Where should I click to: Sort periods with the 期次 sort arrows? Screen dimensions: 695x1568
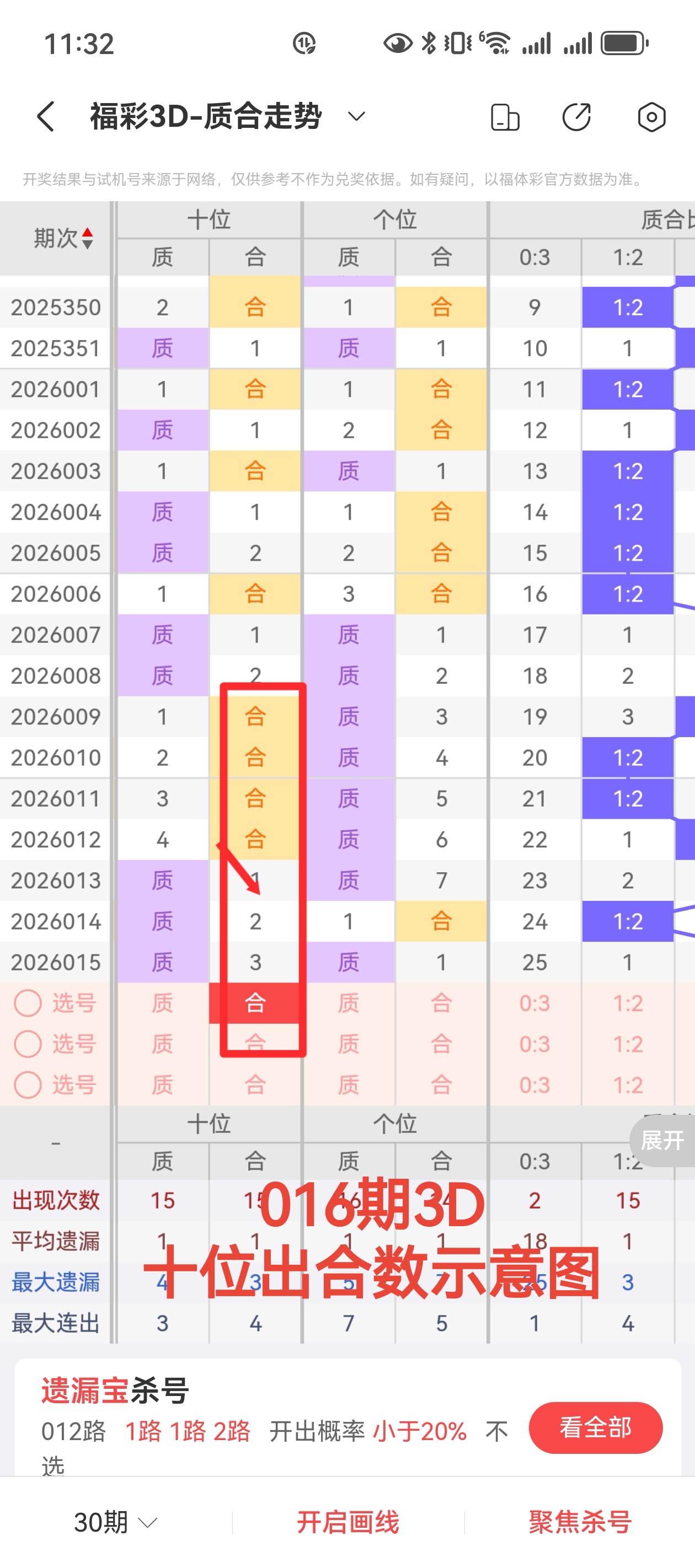[87, 238]
